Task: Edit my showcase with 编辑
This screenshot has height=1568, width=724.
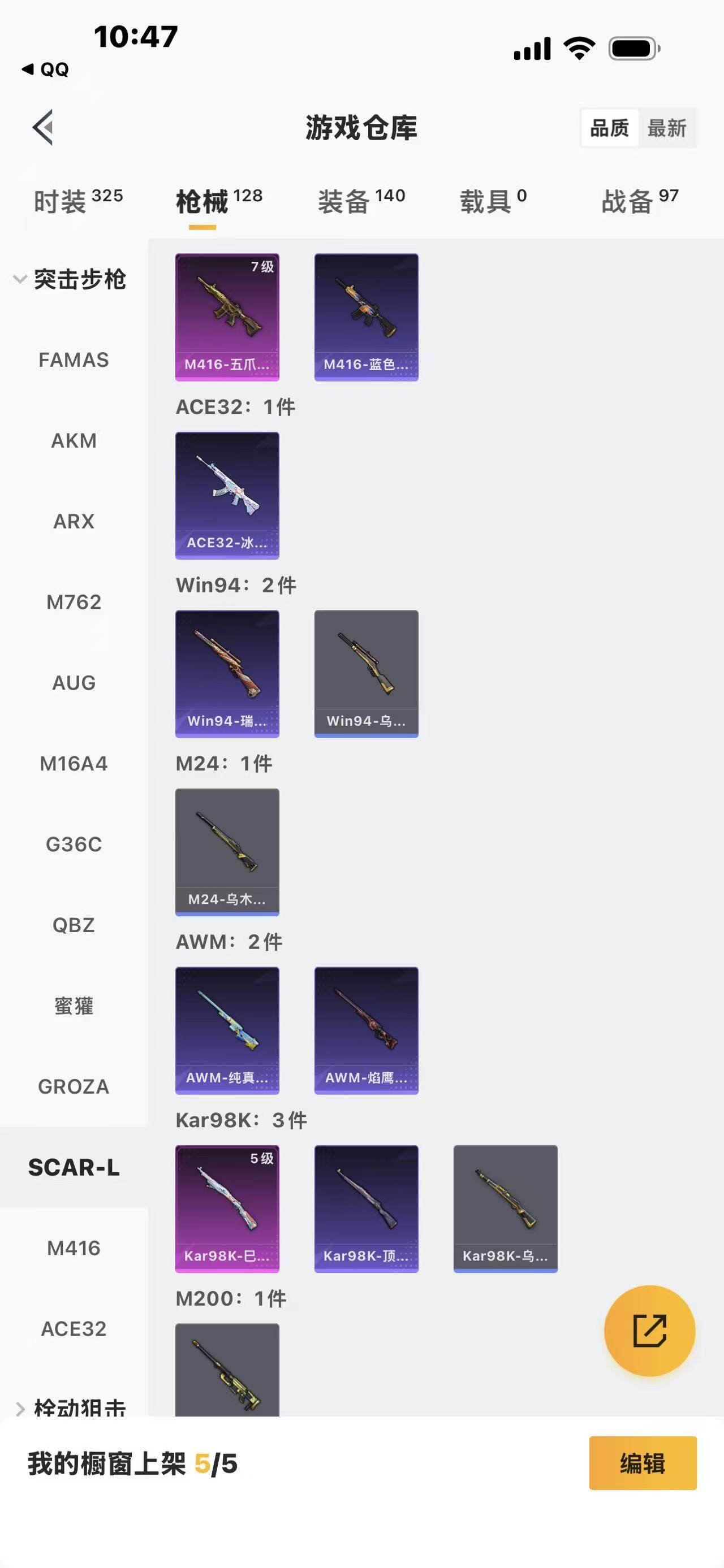Action: point(643,1463)
